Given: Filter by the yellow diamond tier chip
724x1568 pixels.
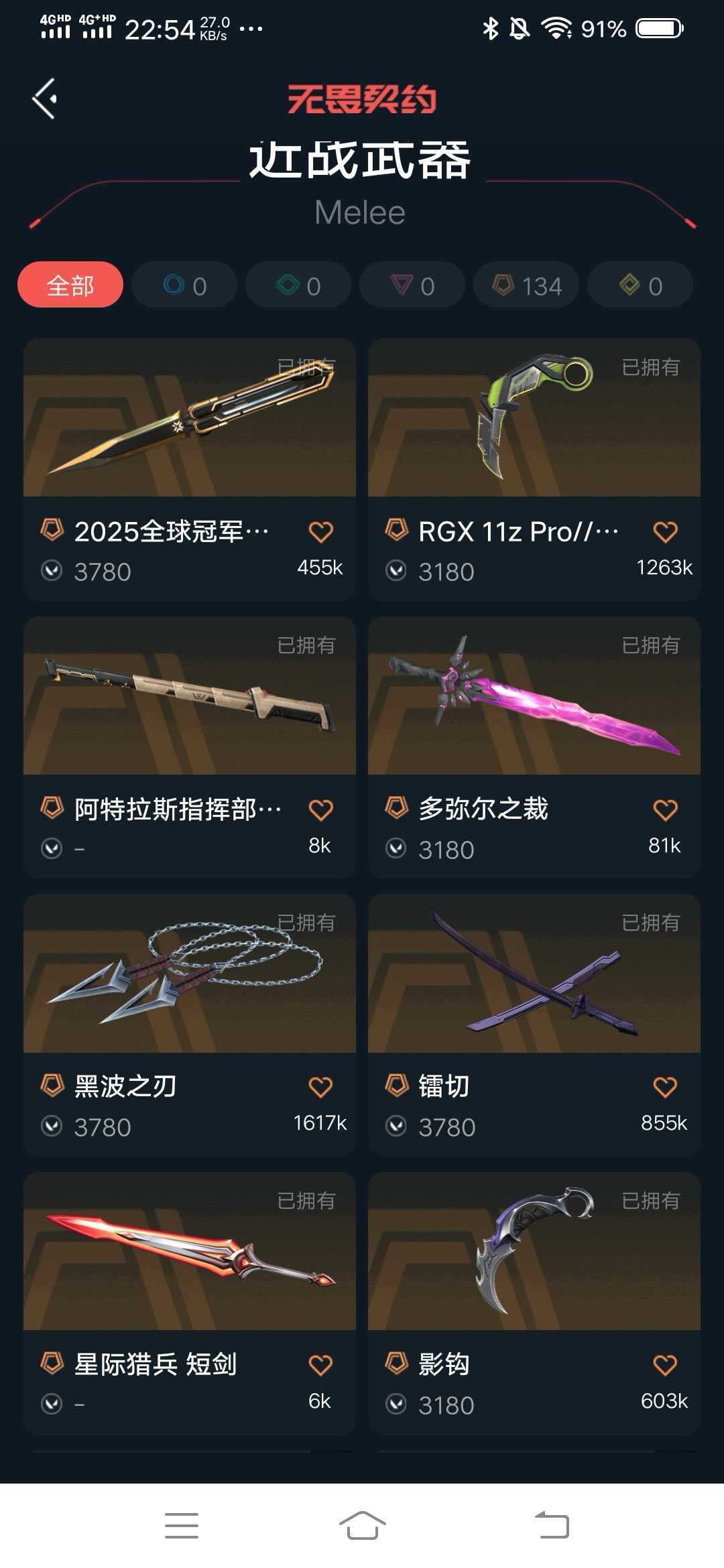Looking at the screenshot, I should [x=640, y=285].
